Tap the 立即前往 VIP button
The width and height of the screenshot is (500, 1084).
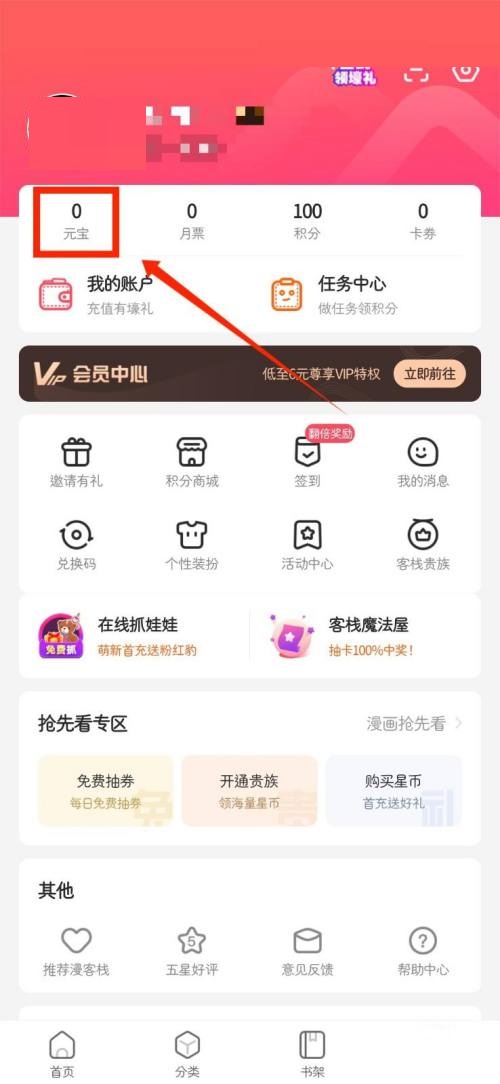tap(430, 374)
